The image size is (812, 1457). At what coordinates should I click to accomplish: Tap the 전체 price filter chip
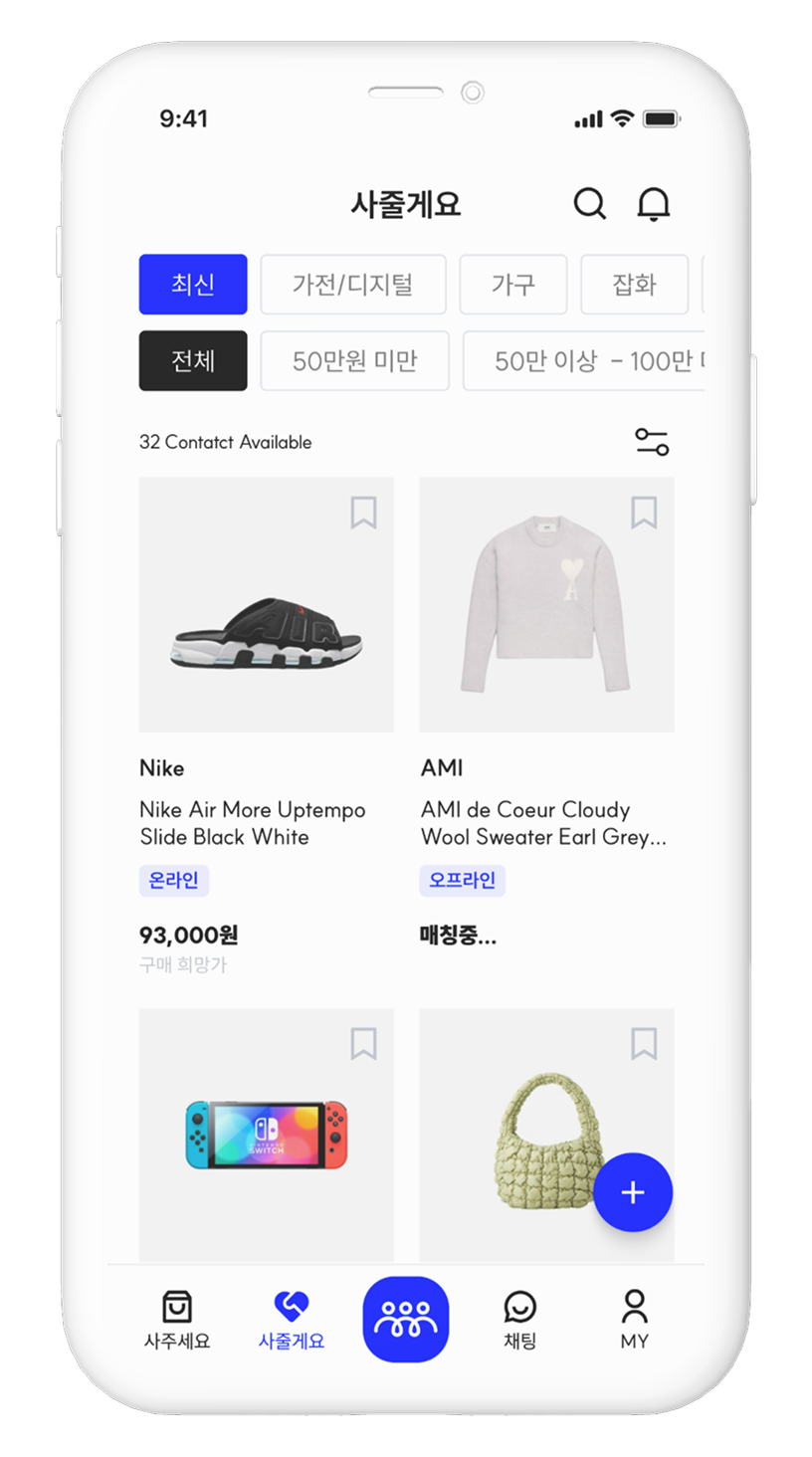coord(193,360)
